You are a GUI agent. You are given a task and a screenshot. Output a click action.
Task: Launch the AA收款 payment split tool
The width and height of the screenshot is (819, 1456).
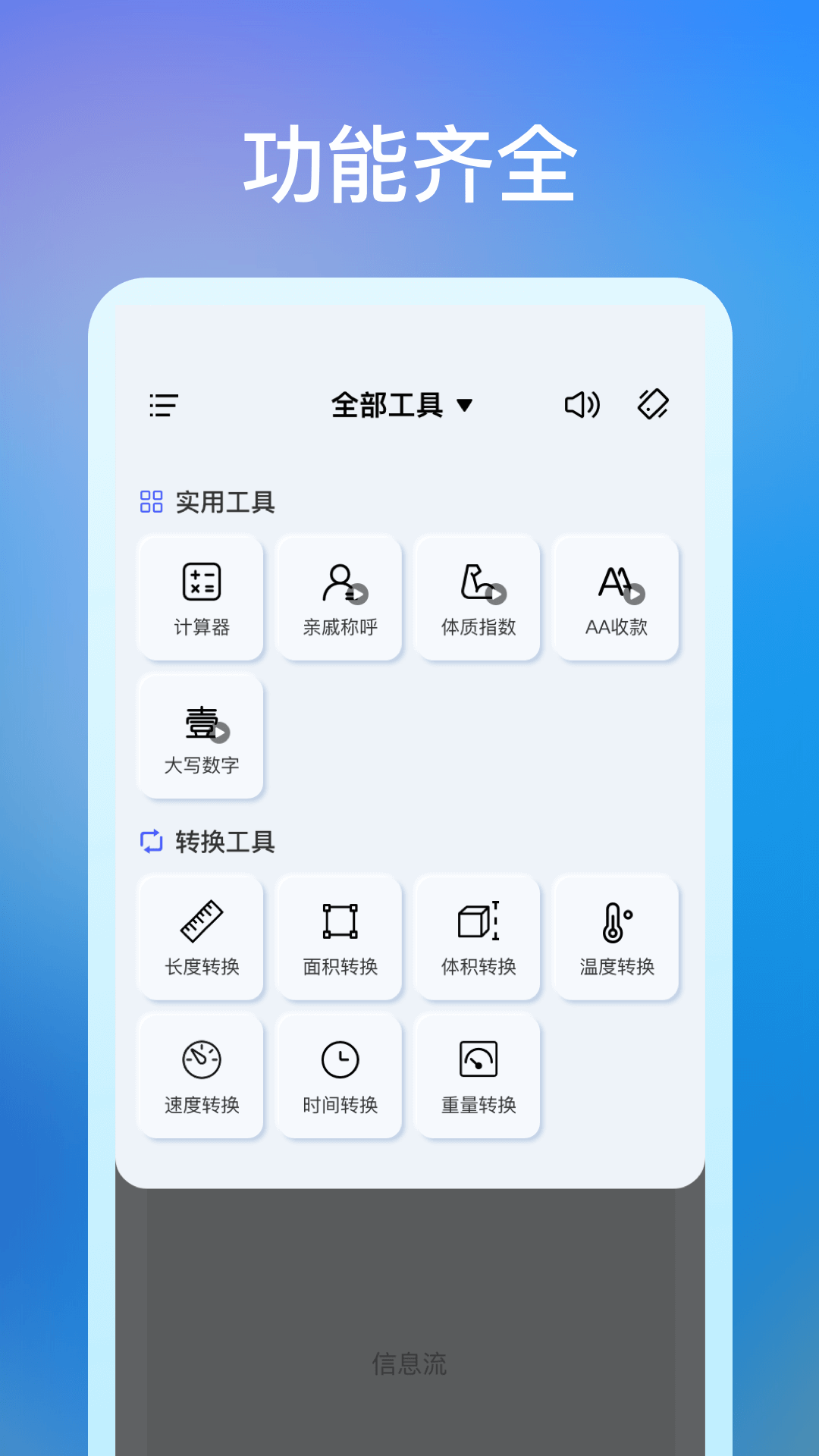click(x=616, y=598)
